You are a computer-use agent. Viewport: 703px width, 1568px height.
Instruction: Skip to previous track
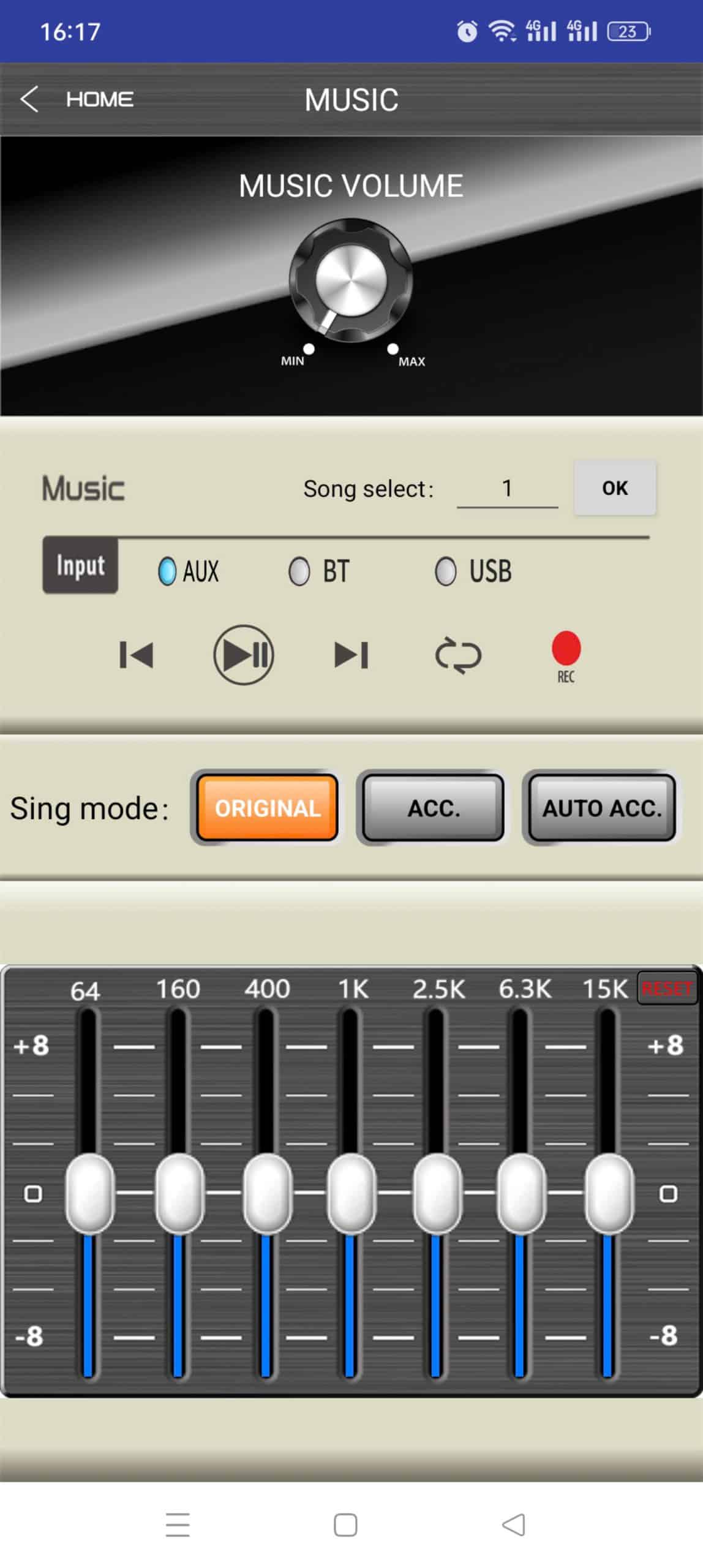pyautogui.click(x=136, y=655)
